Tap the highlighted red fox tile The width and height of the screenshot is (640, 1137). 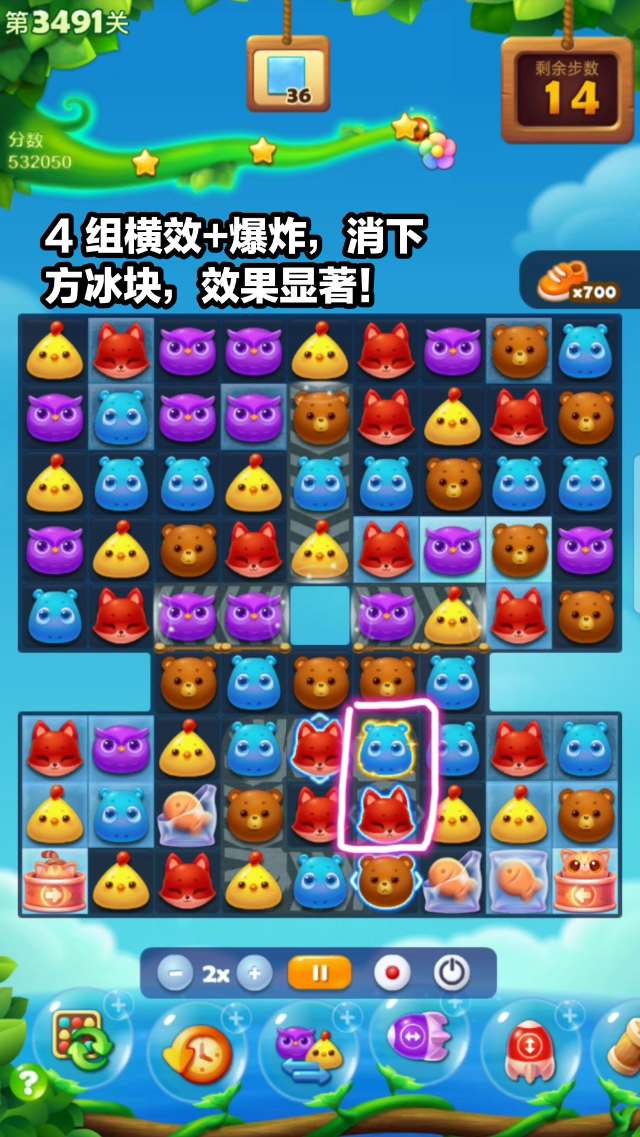click(386, 812)
